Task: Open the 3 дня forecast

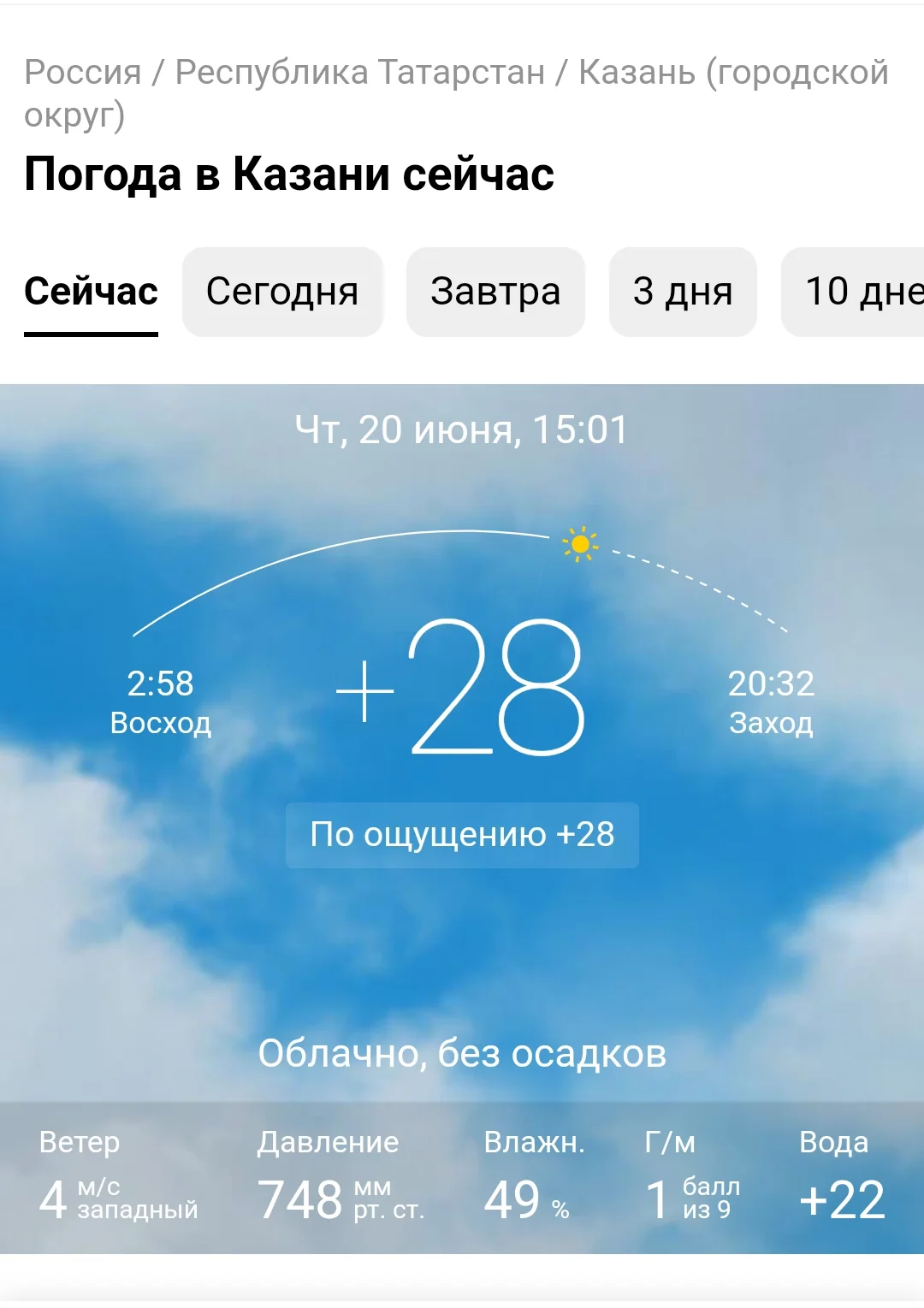Action: pos(682,292)
